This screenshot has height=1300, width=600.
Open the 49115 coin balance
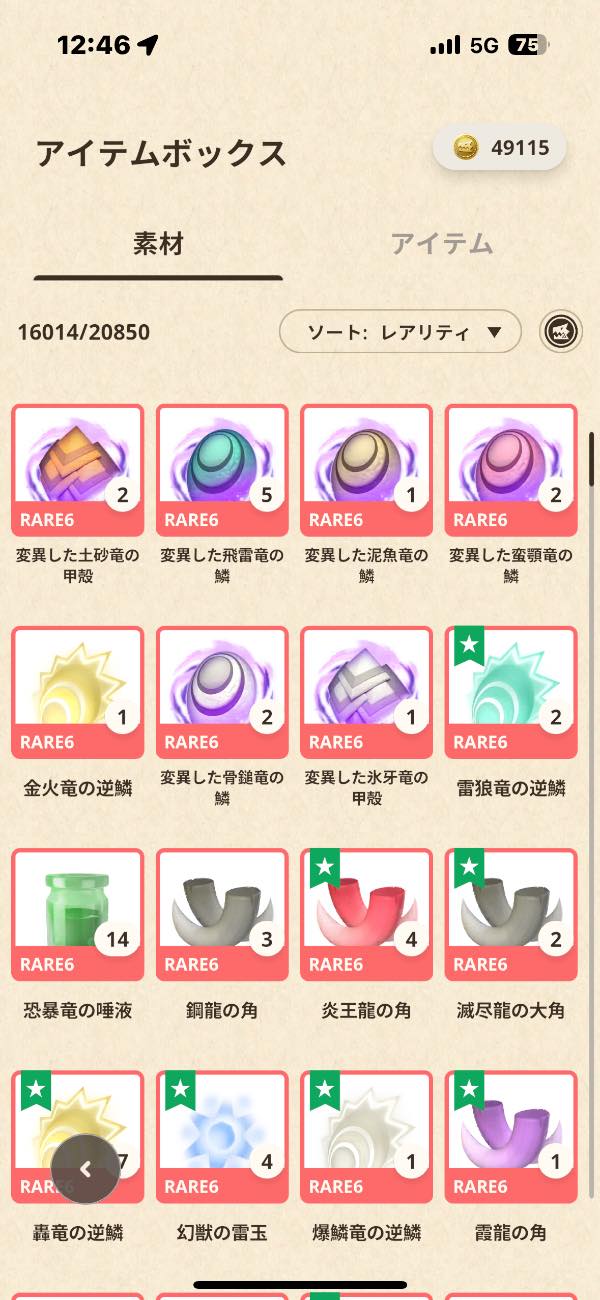tap(500, 149)
